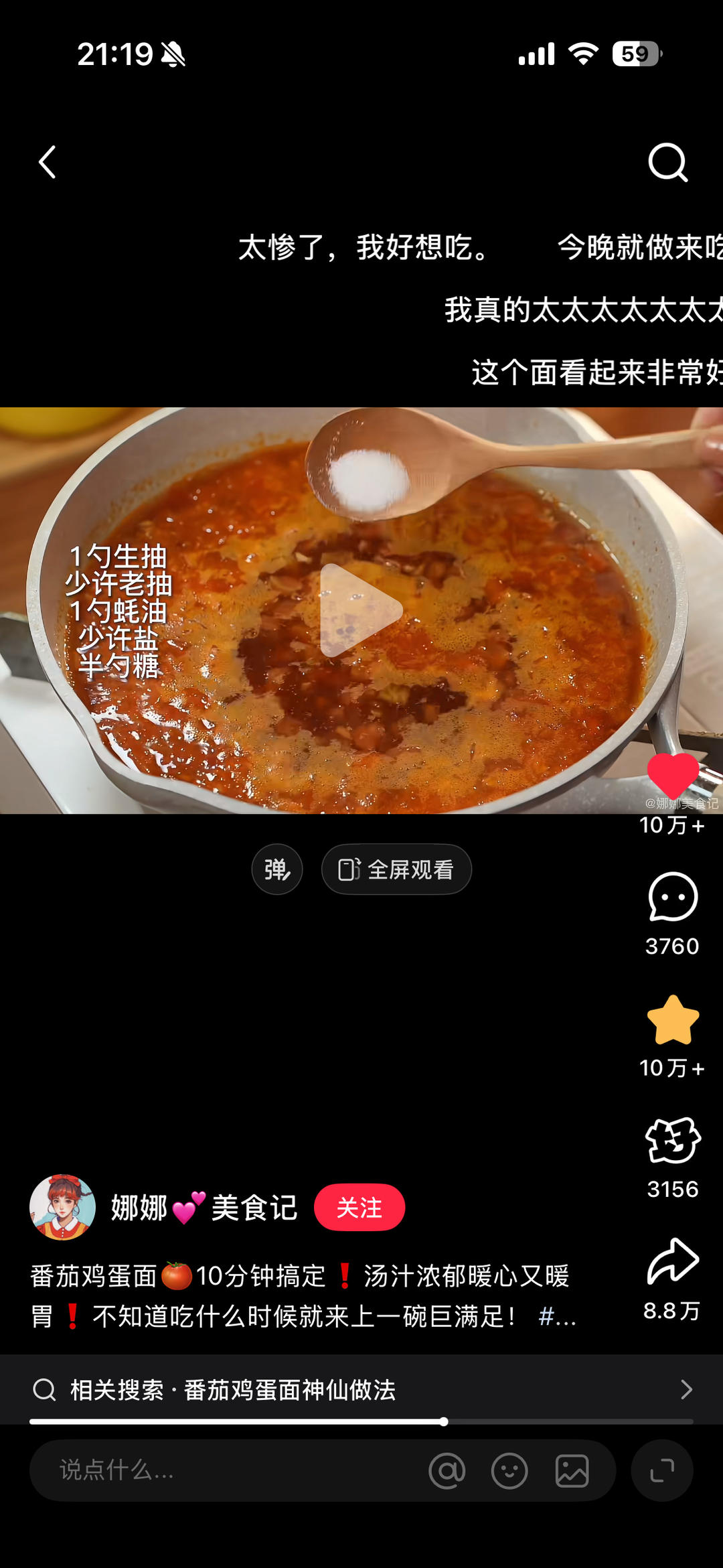Mention someone with the @ icon
723x1568 pixels.
[447, 1471]
